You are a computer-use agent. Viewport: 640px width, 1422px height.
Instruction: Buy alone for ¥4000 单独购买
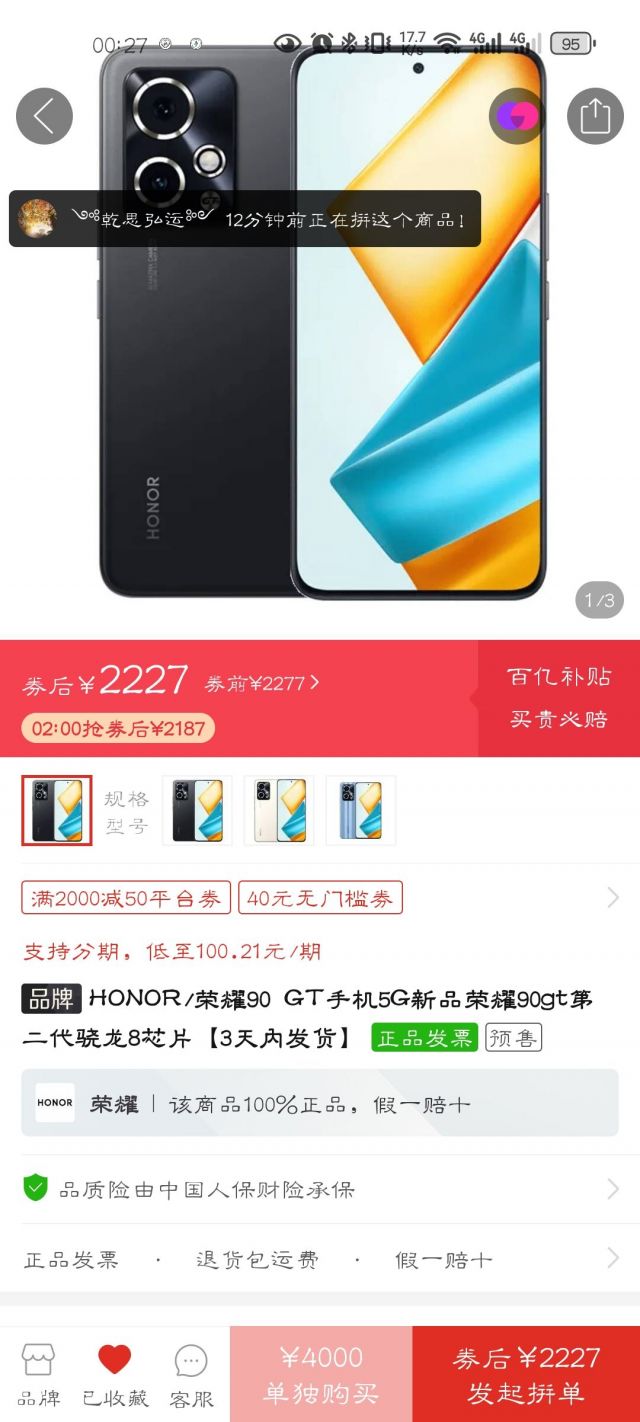tap(321, 1375)
